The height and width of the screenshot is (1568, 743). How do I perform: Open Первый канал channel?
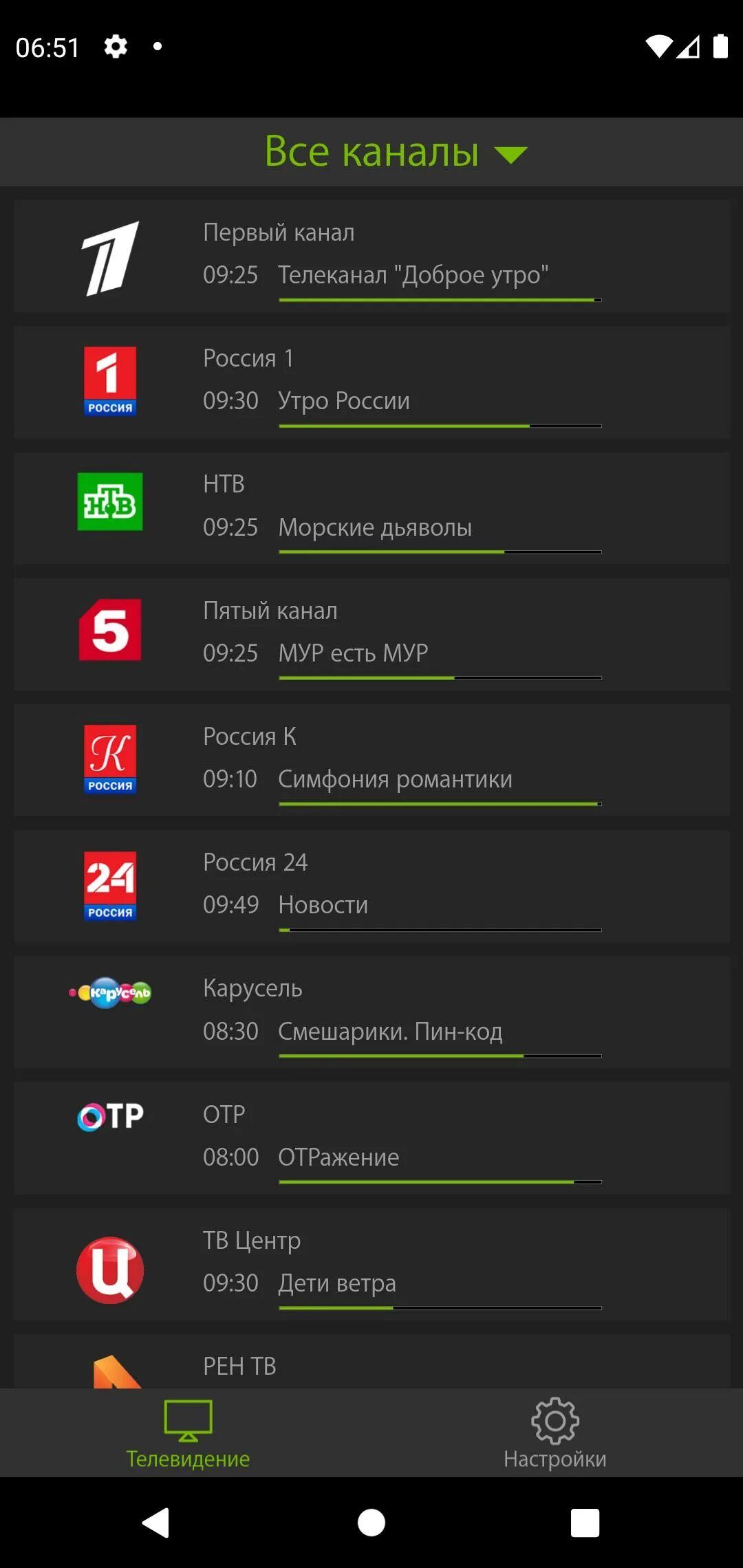point(371,257)
